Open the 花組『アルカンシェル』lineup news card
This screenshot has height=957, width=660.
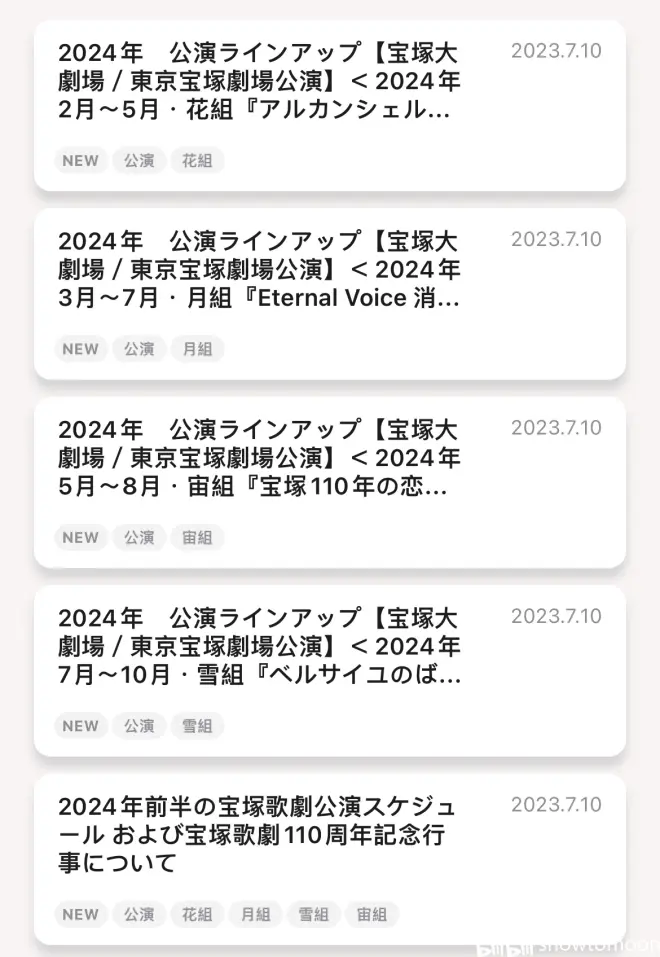[x=260, y=81]
